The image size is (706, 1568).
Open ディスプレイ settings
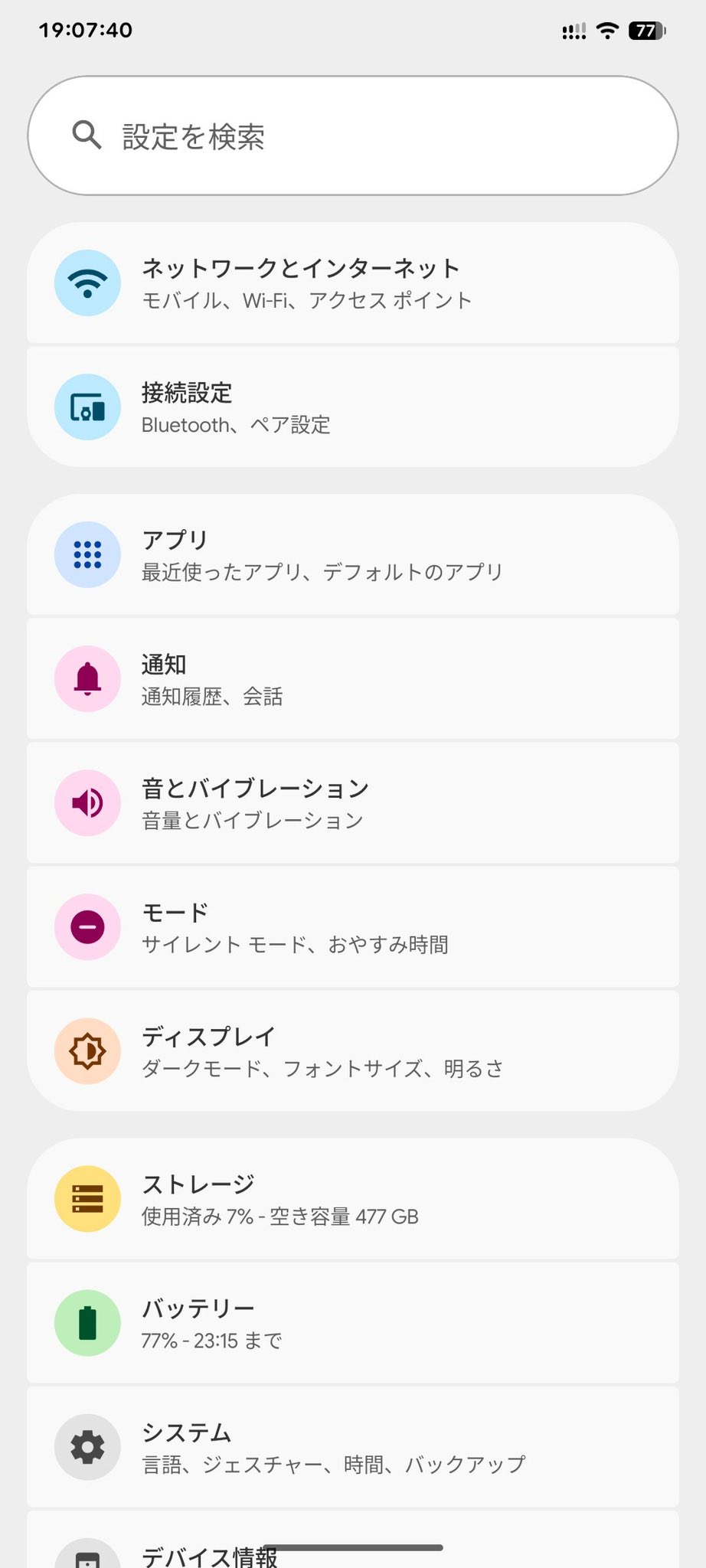click(352, 1051)
